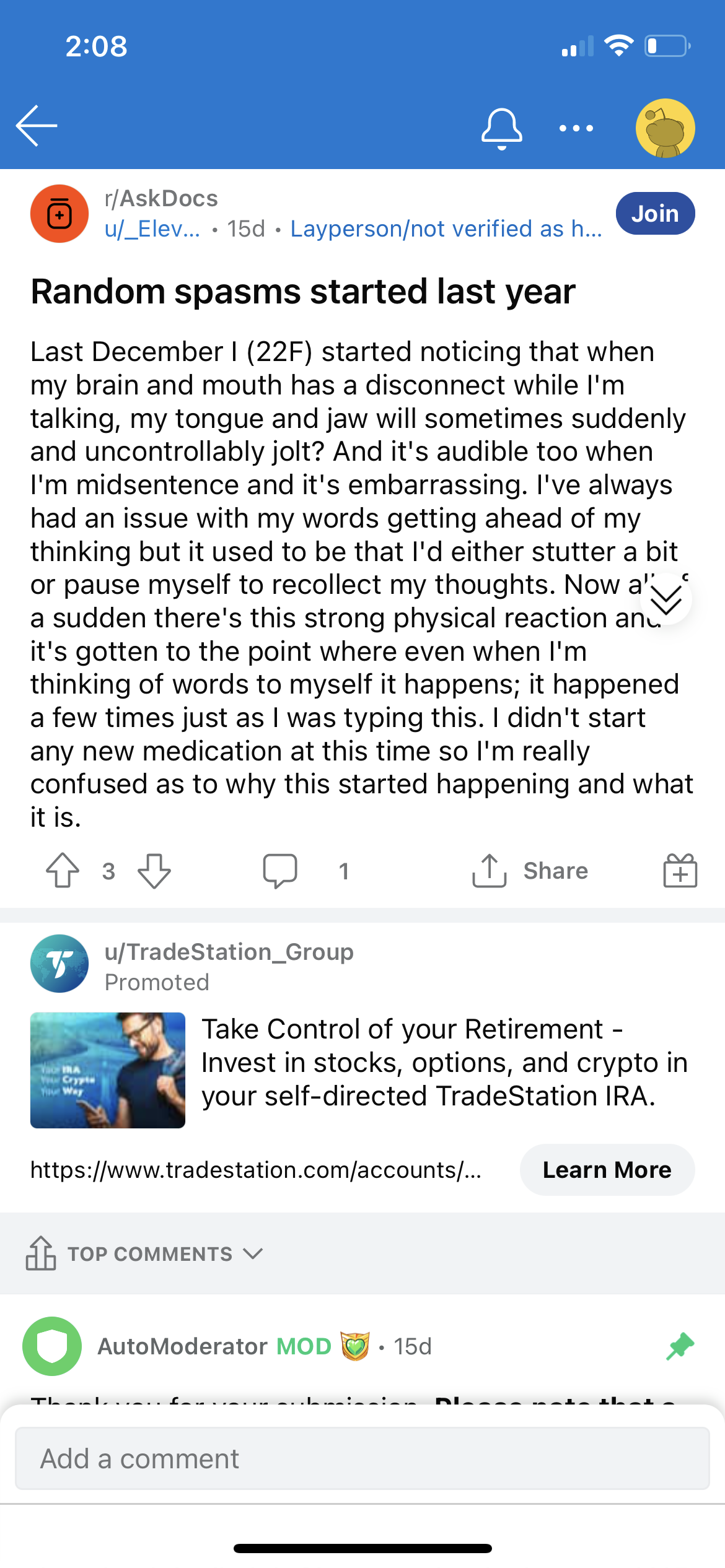Jump to next comment with double chevron
The width and height of the screenshot is (725, 1568).
666,599
